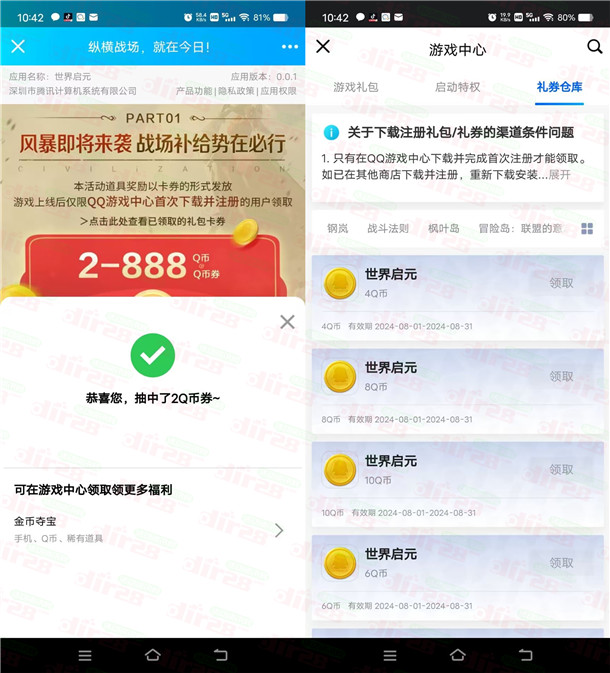The width and height of the screenshot is (610, 673).
Task: Expand the notice text with 展开
Action: [560, 174]
